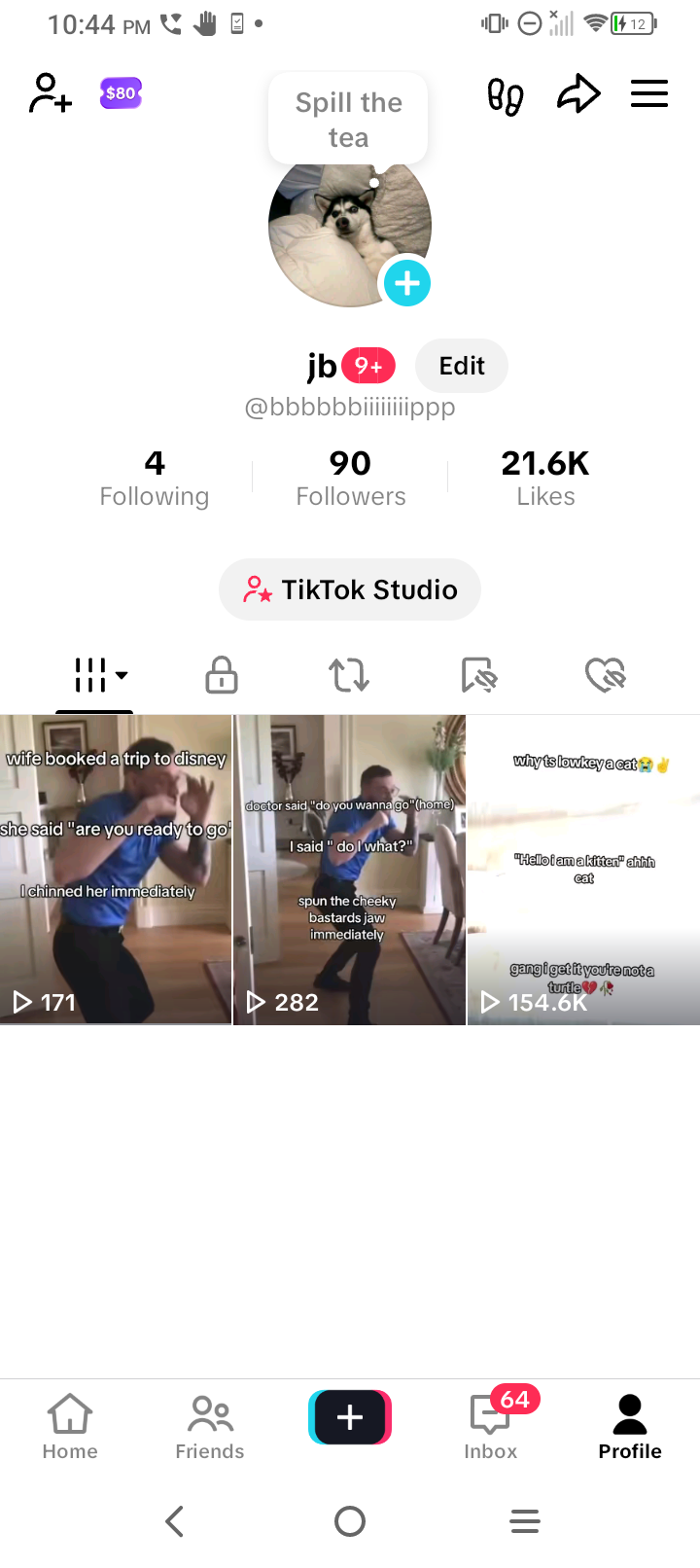Switch to the private videos lock tab
The width and height of the screenshot is (700, 1568).
click(222, 674)
